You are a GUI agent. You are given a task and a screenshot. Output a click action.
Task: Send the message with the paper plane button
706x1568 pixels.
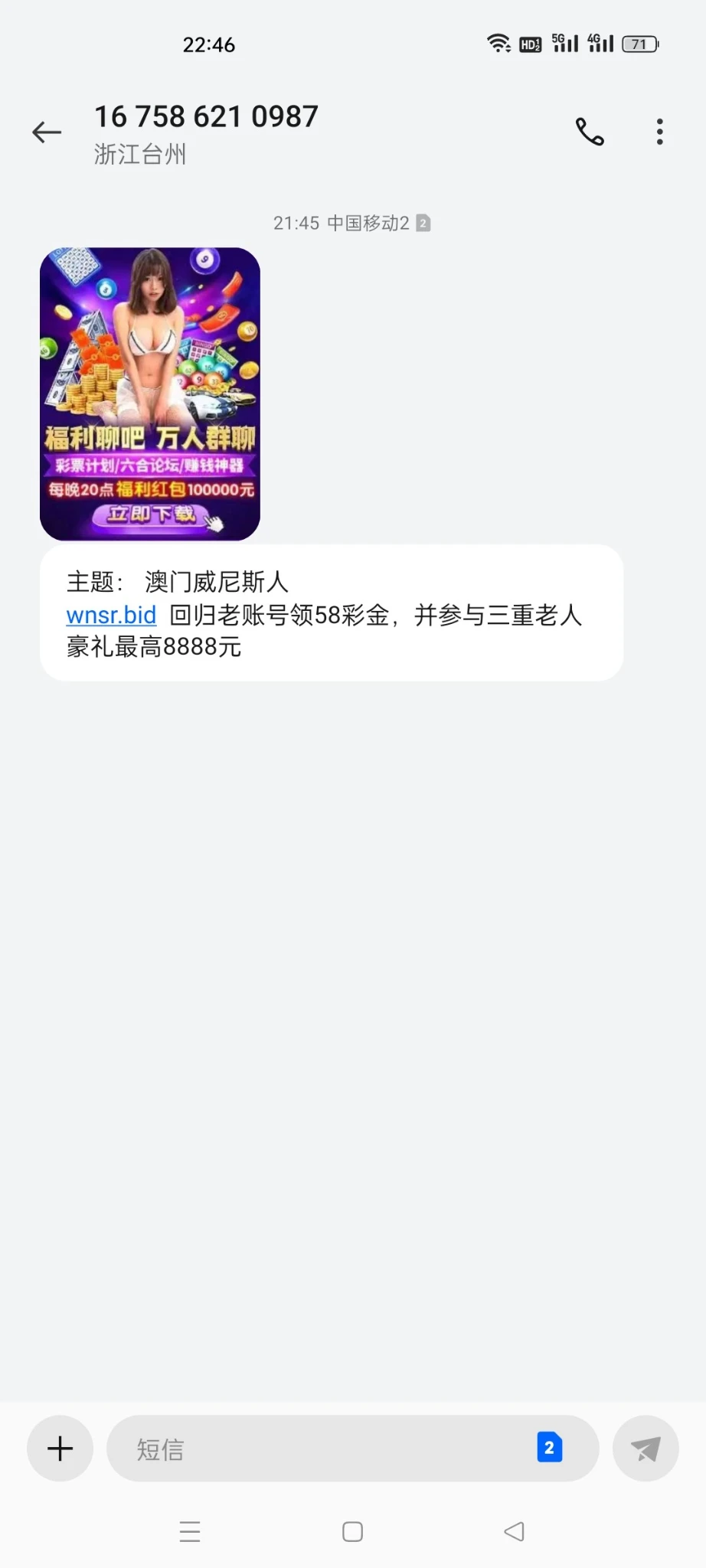pyautogui.click(x=646, y=1448)
